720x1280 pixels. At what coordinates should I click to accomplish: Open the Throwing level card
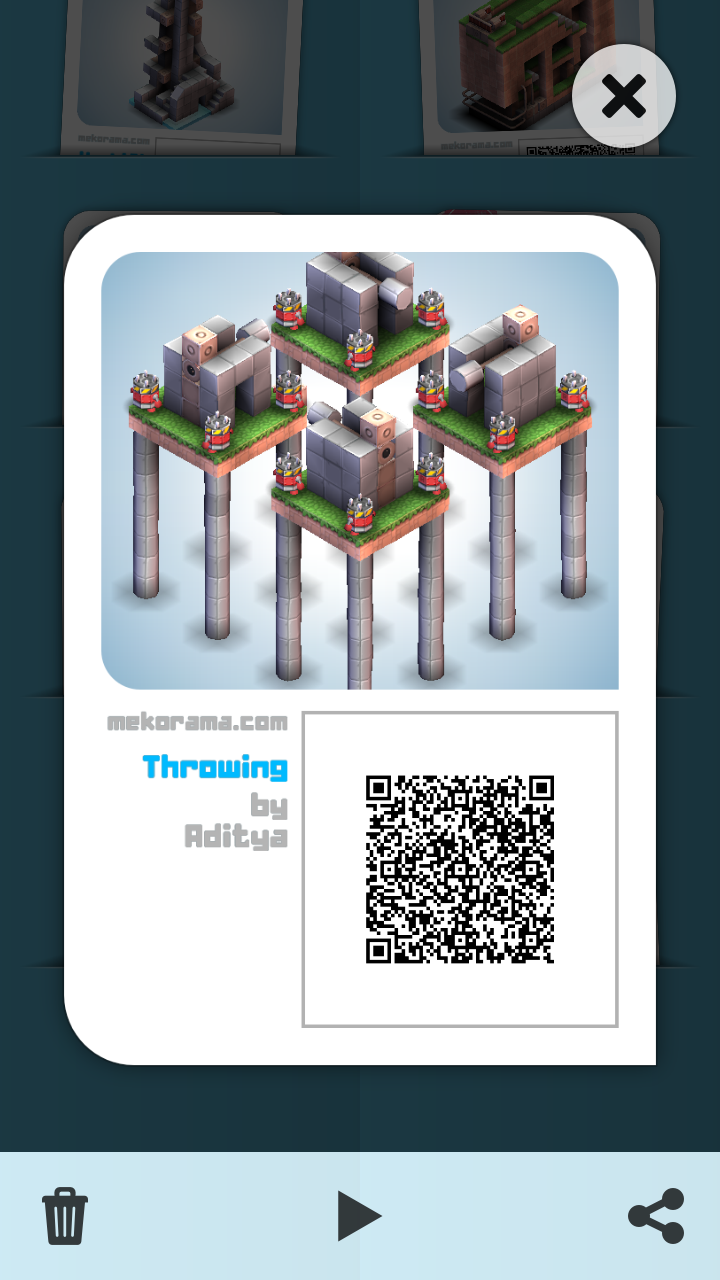click(360, 470)
